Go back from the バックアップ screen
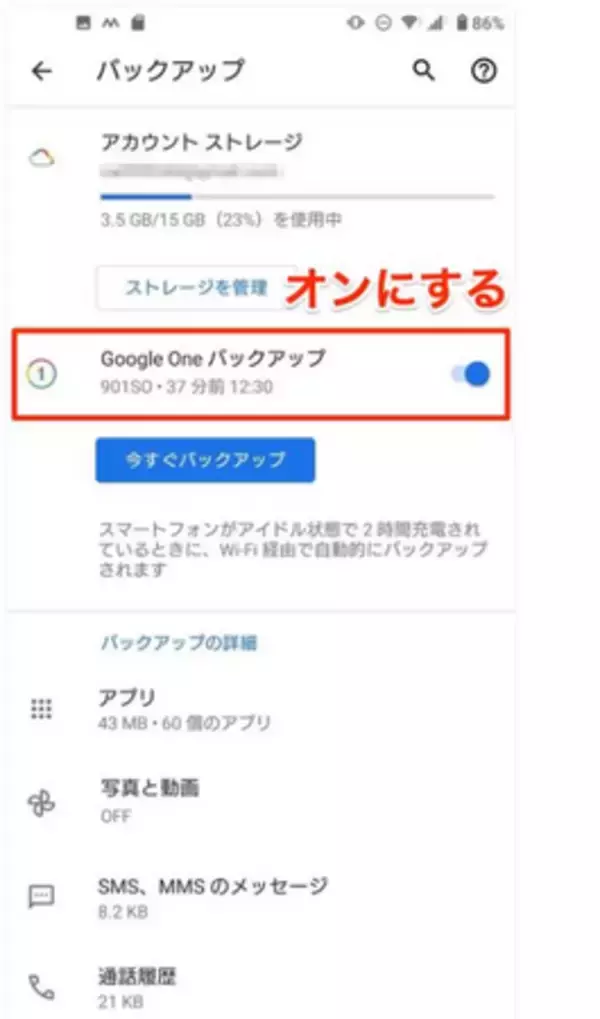Image resolution: width=600 pixels, height=1019 pixels. (42, 71)
